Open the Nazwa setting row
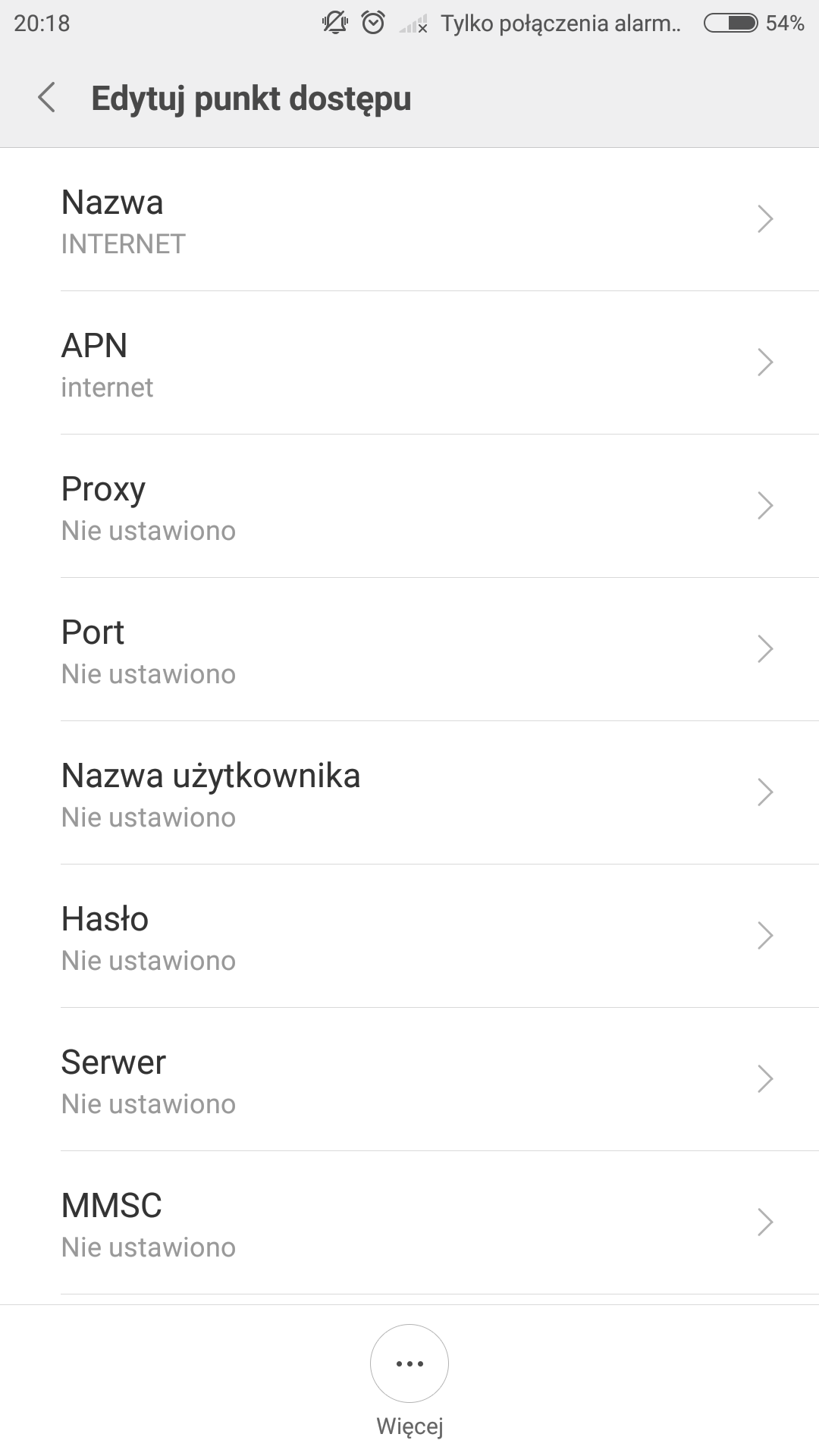The width and height of the screenshot is (819, 1456). [409, 220]
